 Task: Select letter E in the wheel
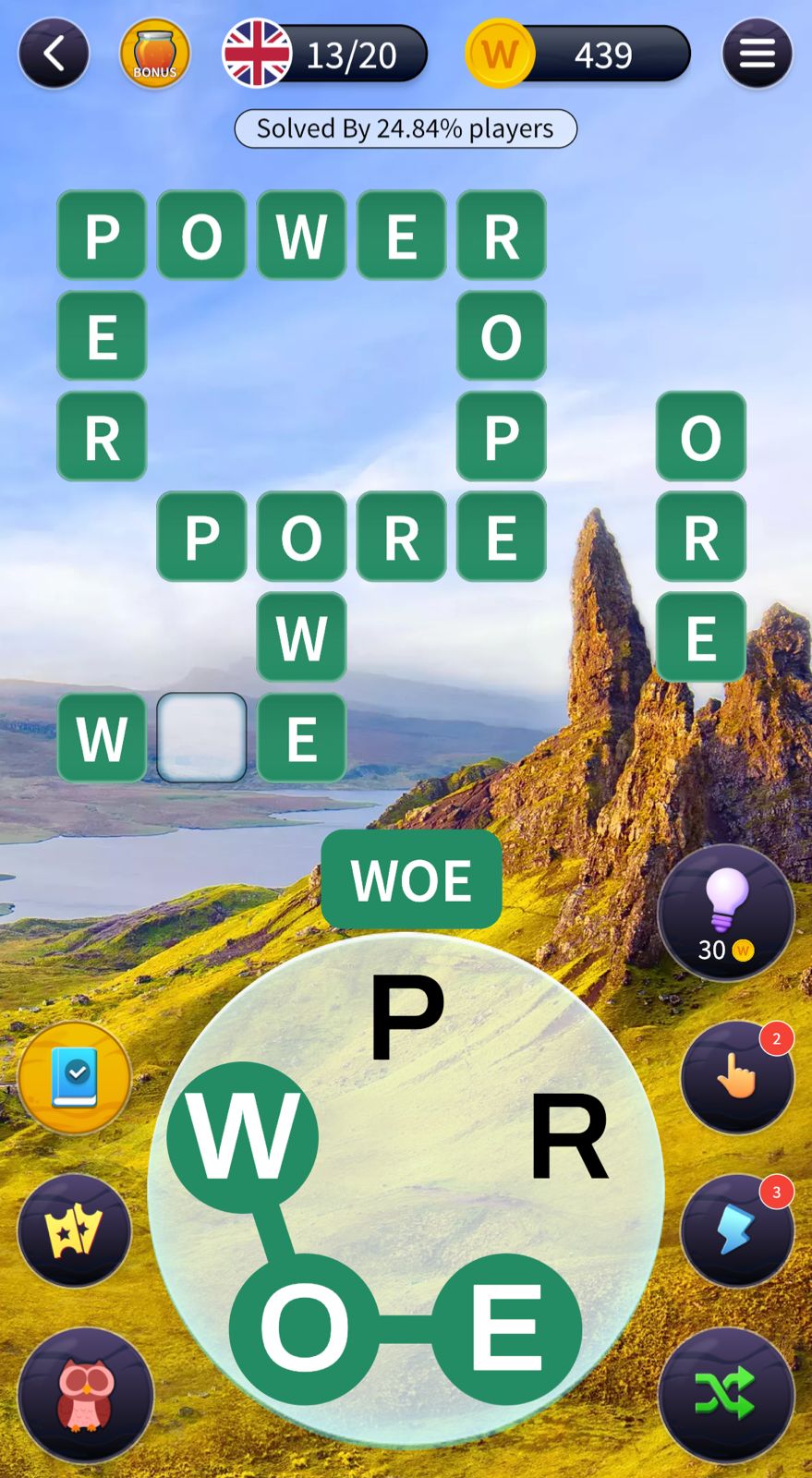[x=506, y=1328]
